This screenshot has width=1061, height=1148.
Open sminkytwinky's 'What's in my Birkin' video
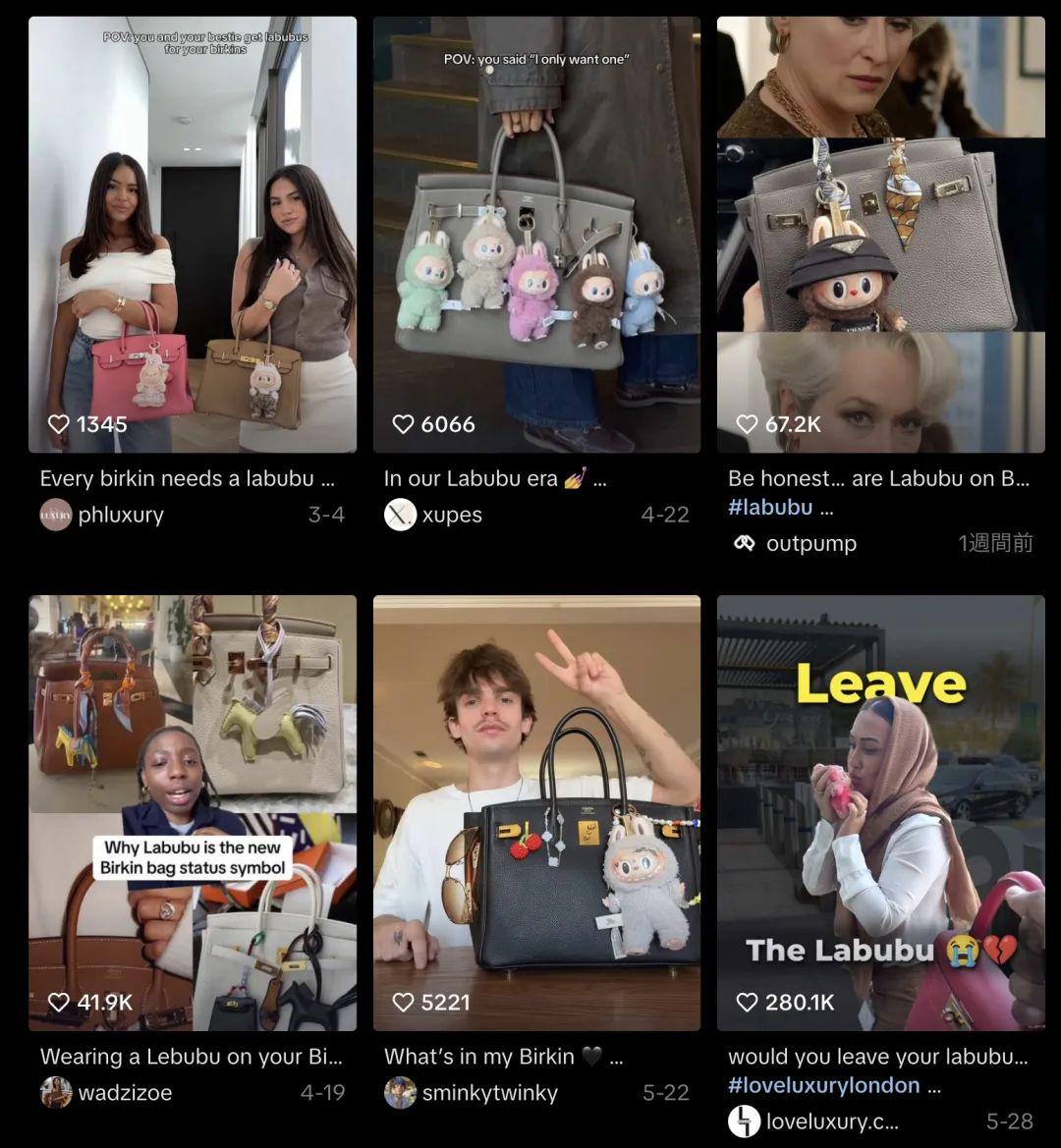point(536,812)
